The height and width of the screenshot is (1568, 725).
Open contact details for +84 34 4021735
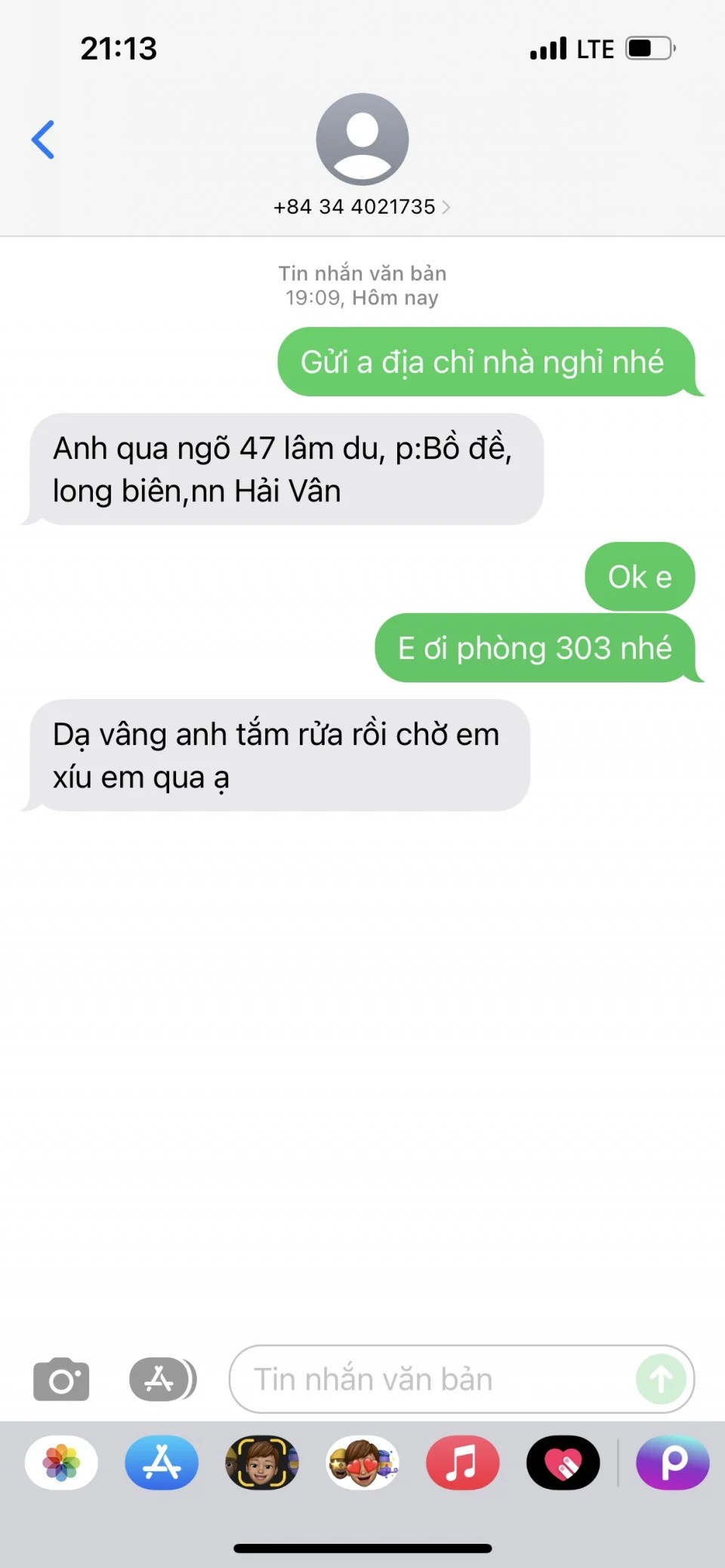(362, 206)
